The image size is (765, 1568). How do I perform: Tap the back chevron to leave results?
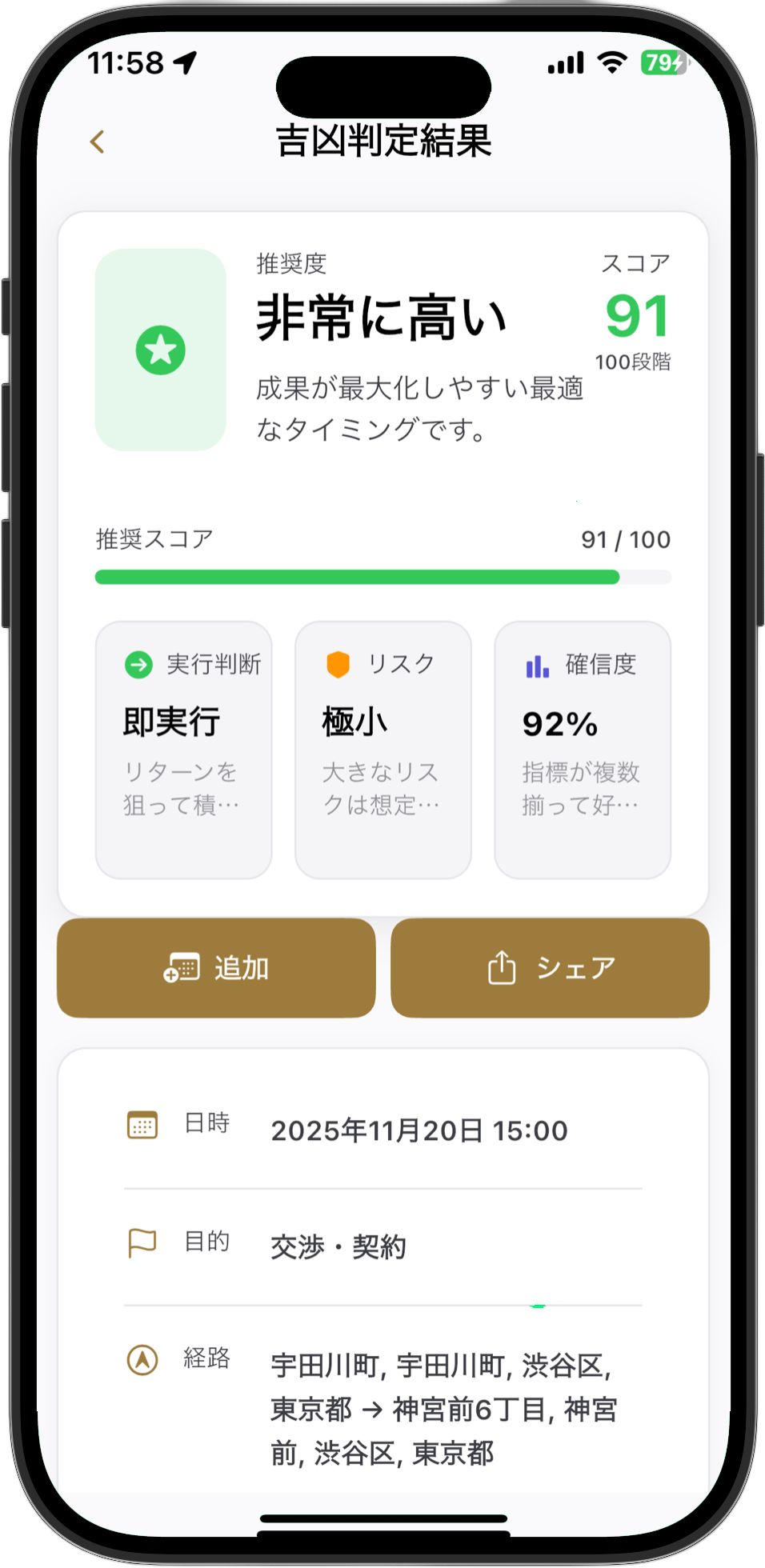click(97, 142)
